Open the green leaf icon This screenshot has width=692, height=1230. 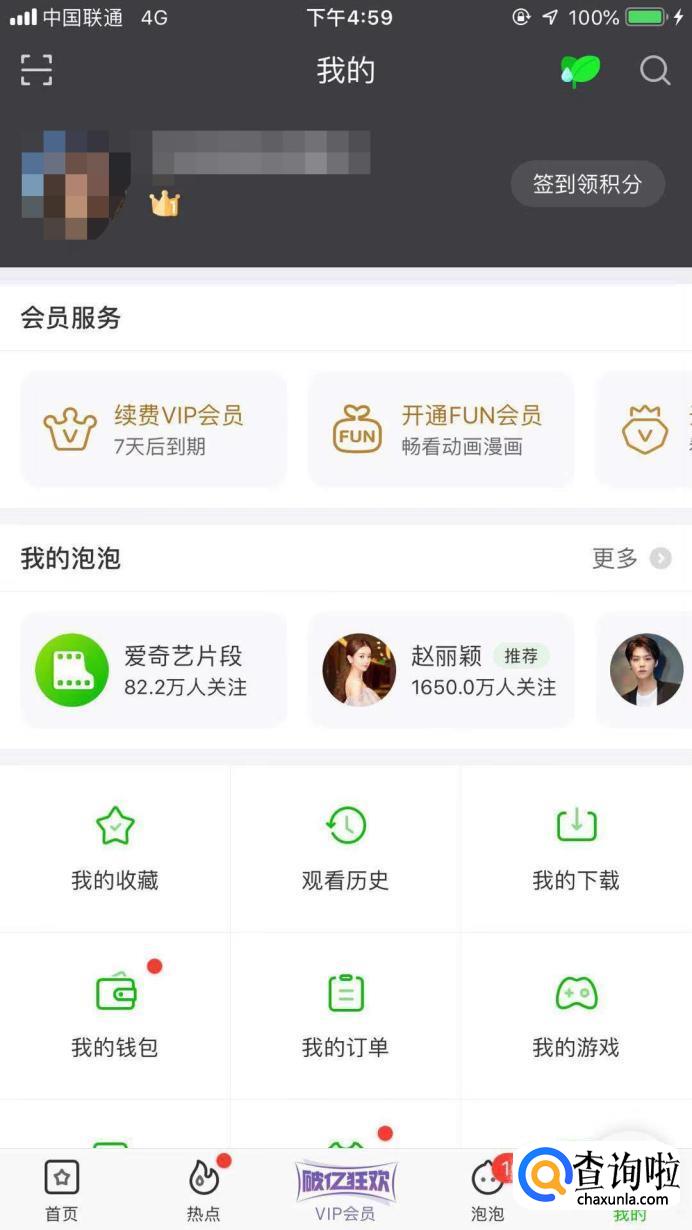coord(580,71)
